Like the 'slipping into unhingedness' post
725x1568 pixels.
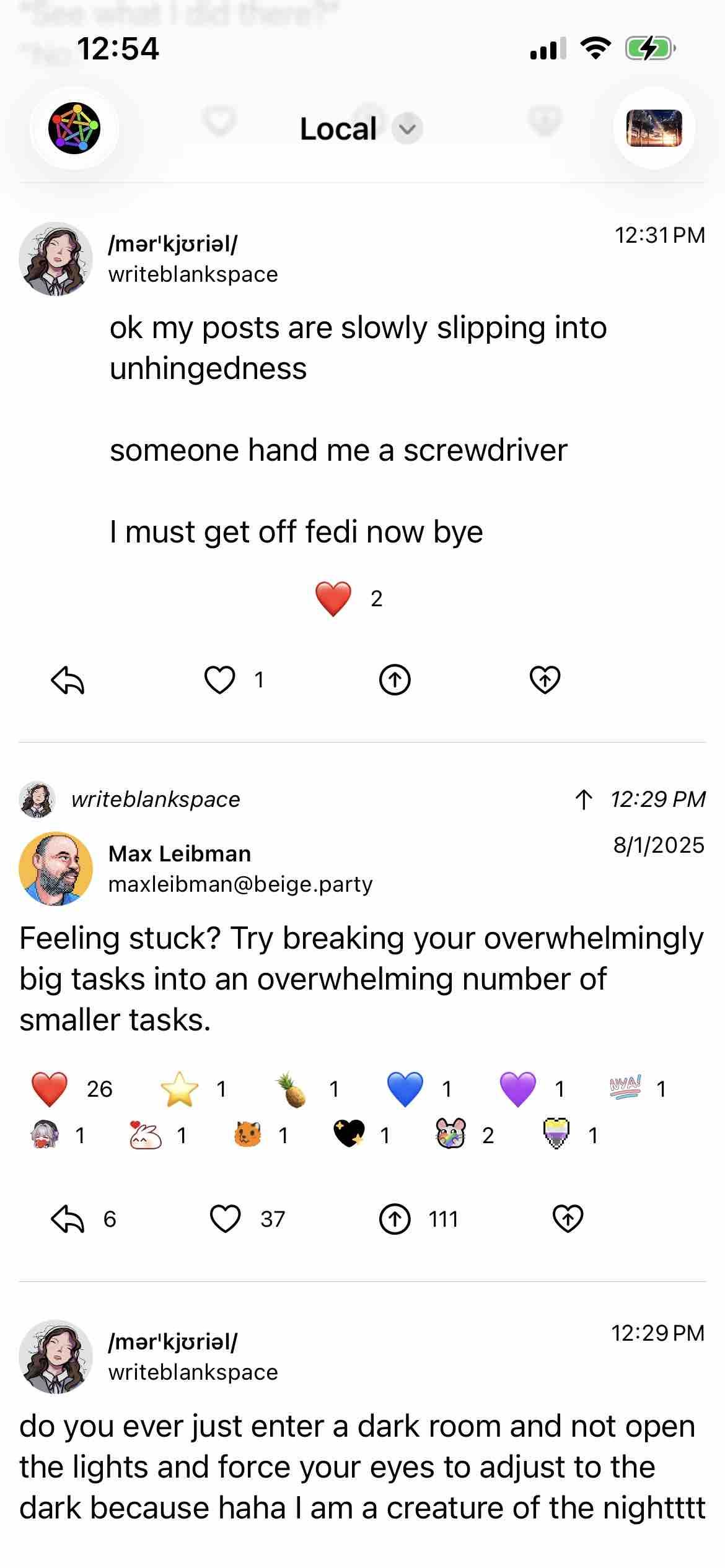click(220, 680)
